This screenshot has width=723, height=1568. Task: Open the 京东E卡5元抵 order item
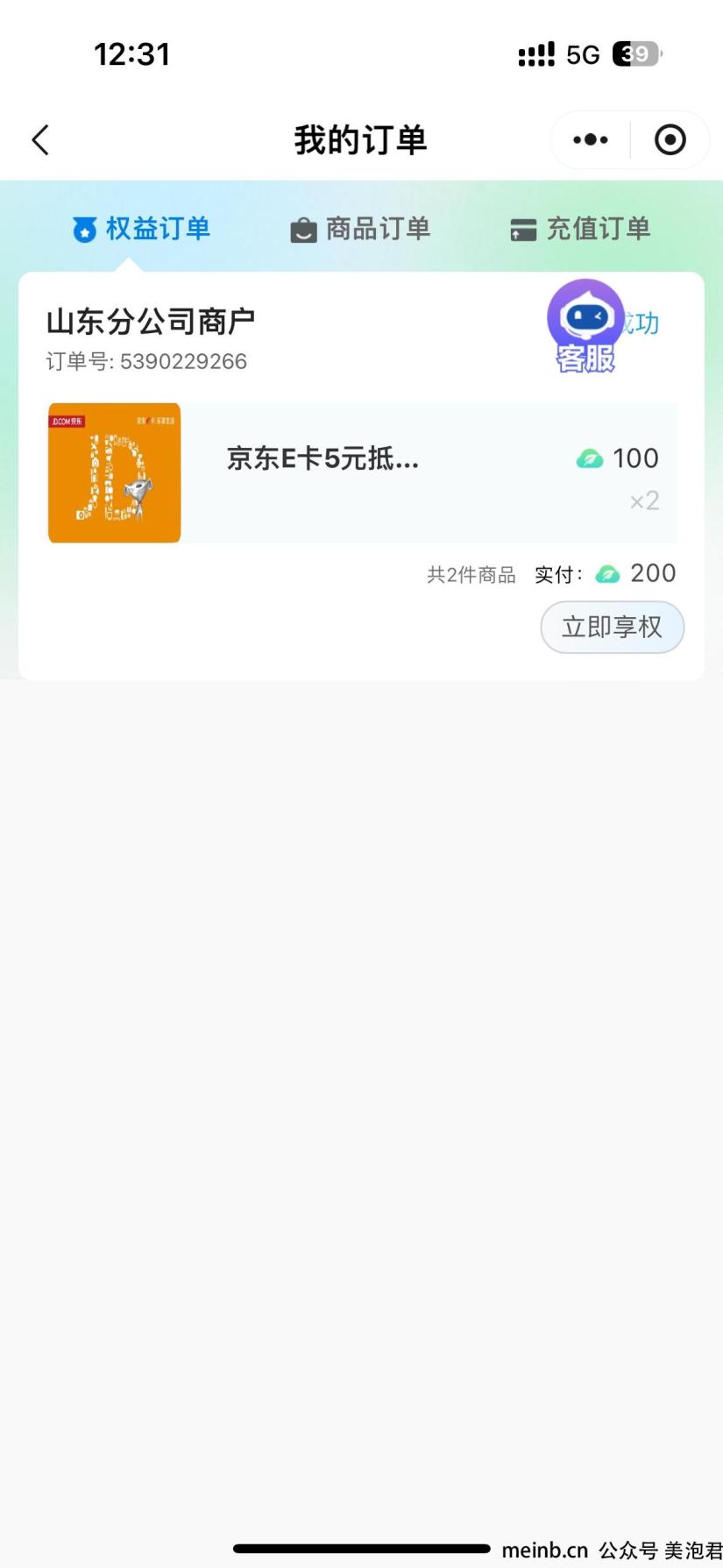click(362, 473)
